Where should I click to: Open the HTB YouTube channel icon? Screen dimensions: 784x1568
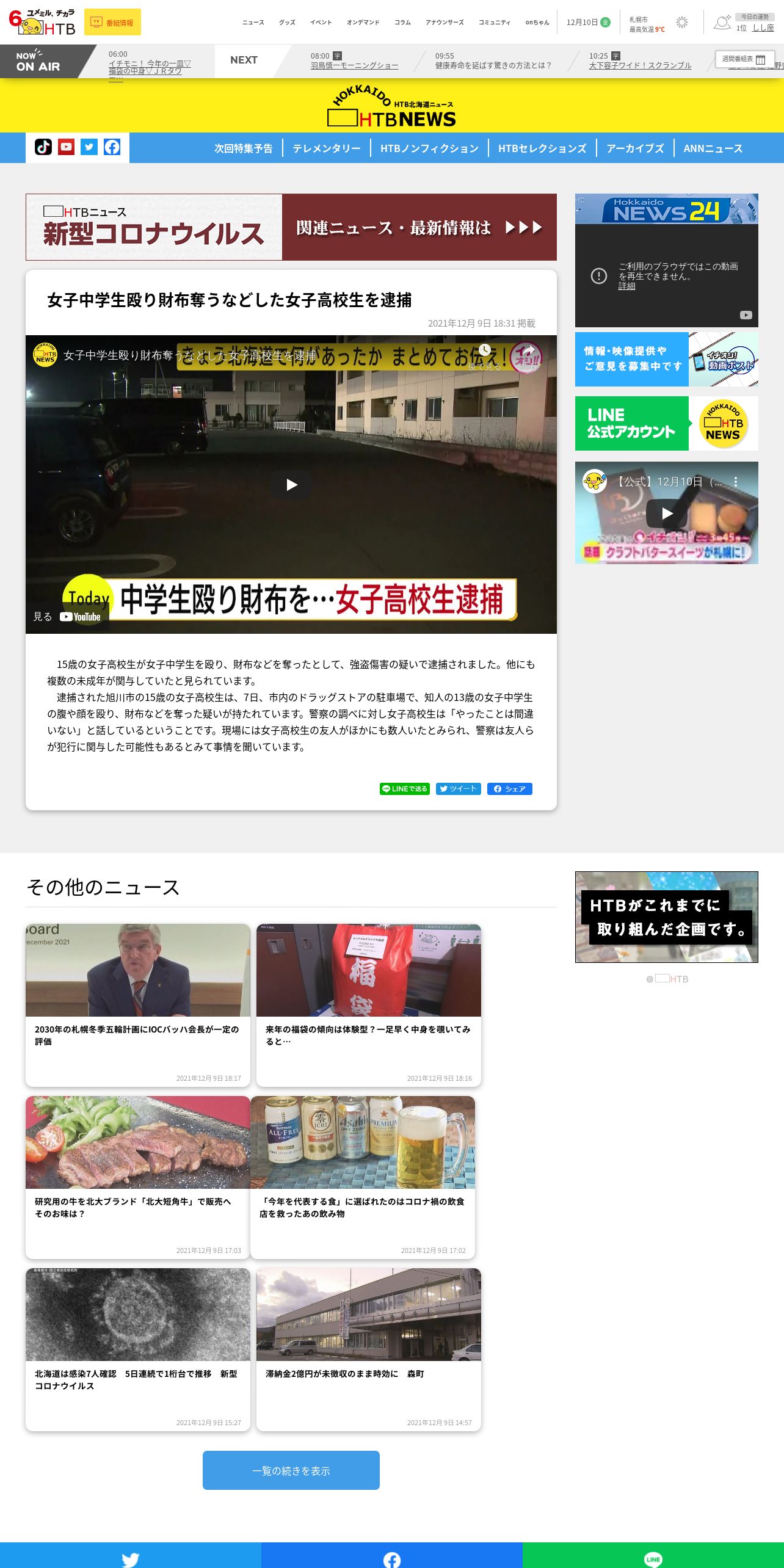point(67,147)
